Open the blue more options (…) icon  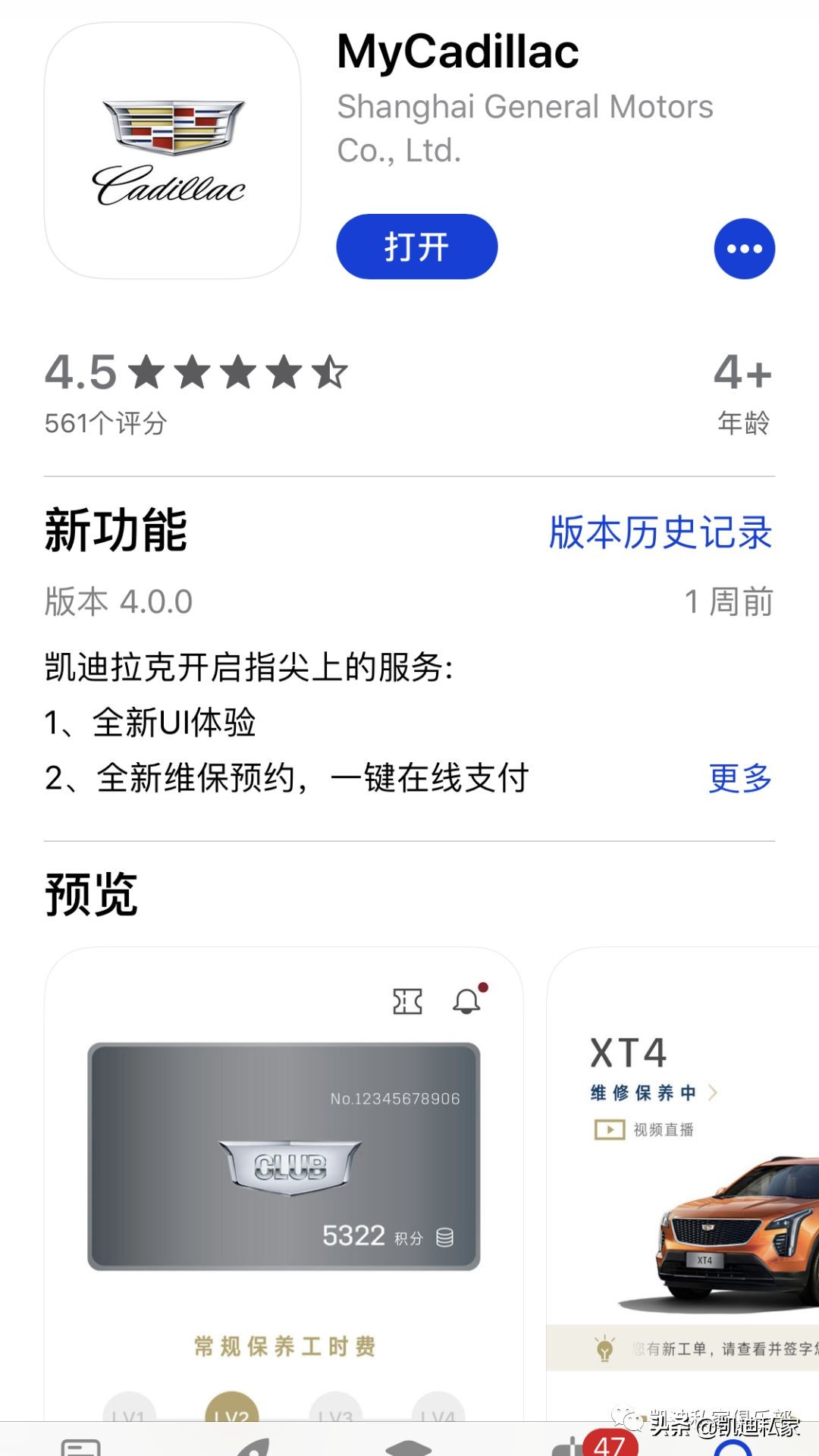pyautogui.click(x=744, y=248)
